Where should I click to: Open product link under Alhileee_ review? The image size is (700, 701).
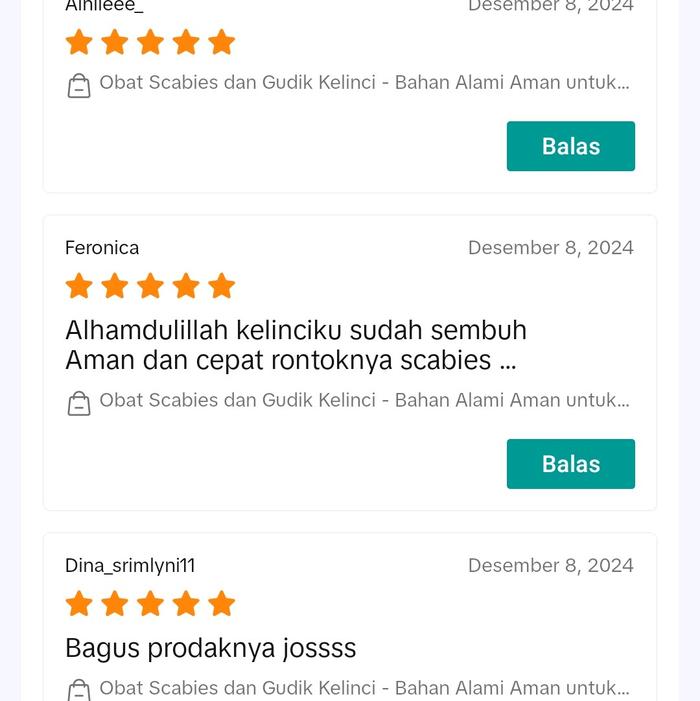(x=363, y=83)
